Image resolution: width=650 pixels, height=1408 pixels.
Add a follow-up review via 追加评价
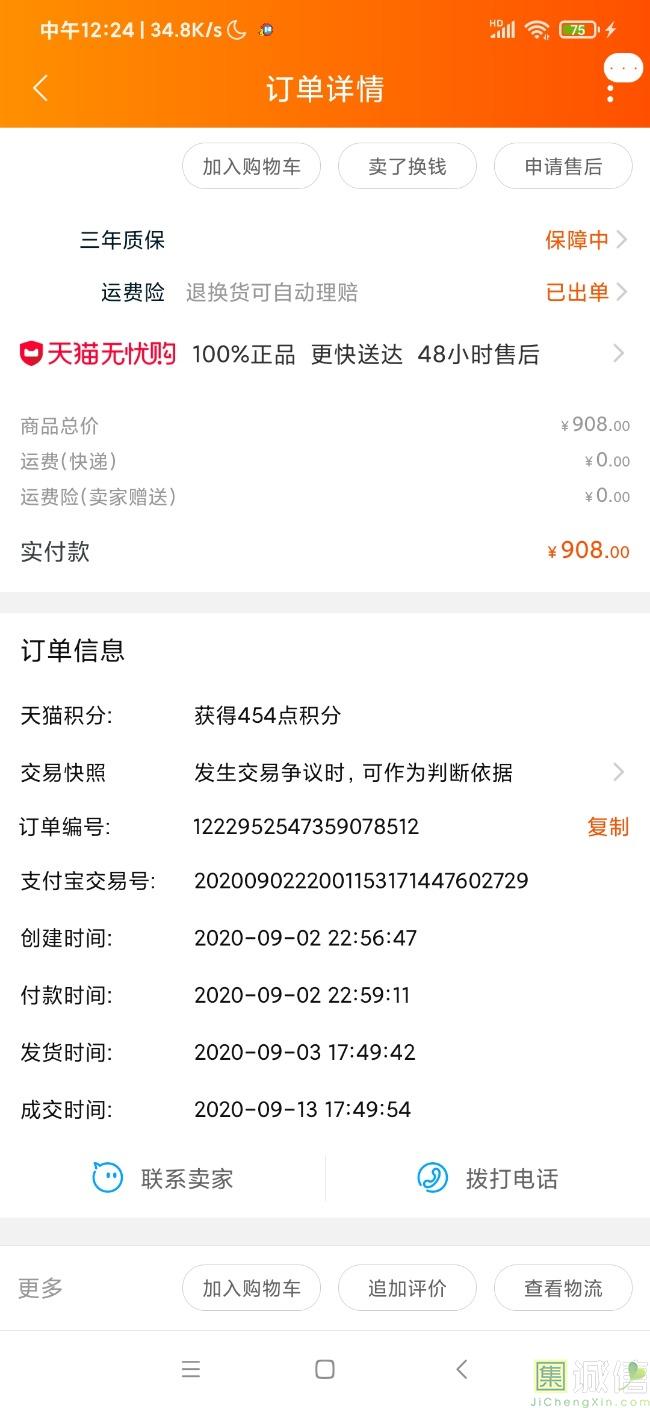pyautogui.click(x=407, y=1288)
